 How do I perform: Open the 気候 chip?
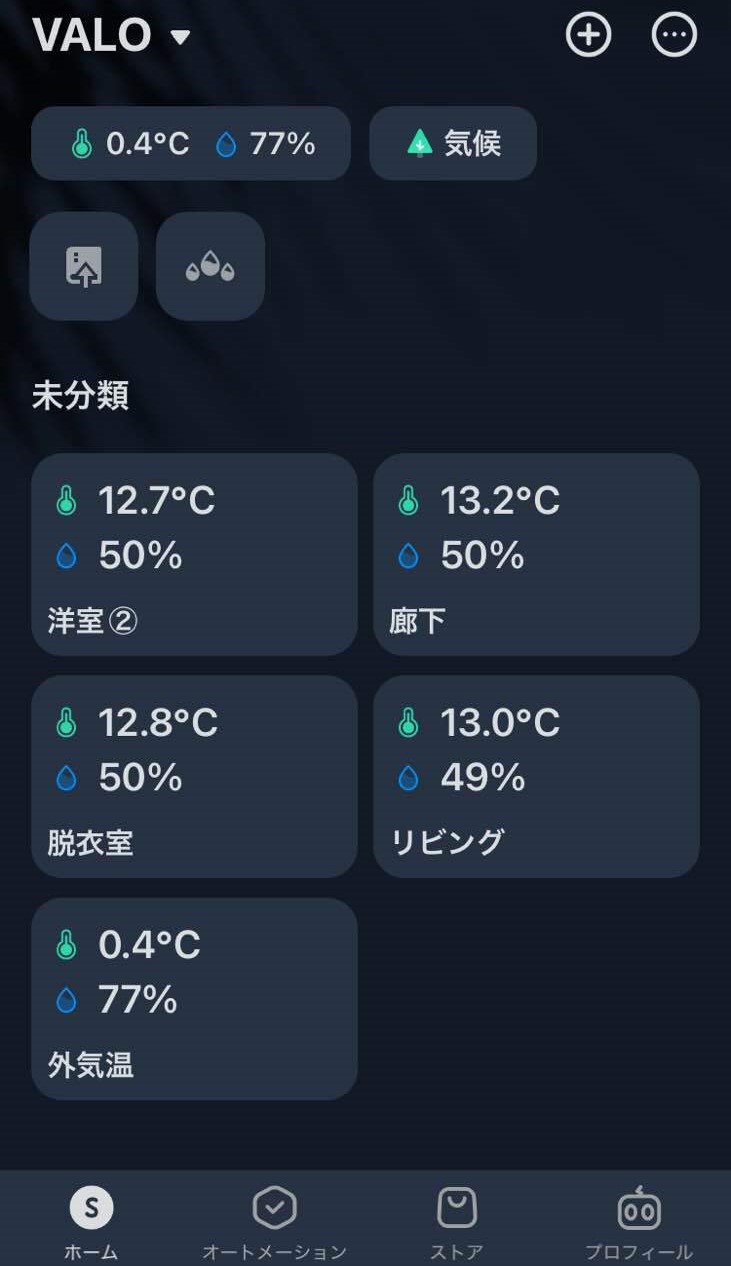tap(453, 144)
